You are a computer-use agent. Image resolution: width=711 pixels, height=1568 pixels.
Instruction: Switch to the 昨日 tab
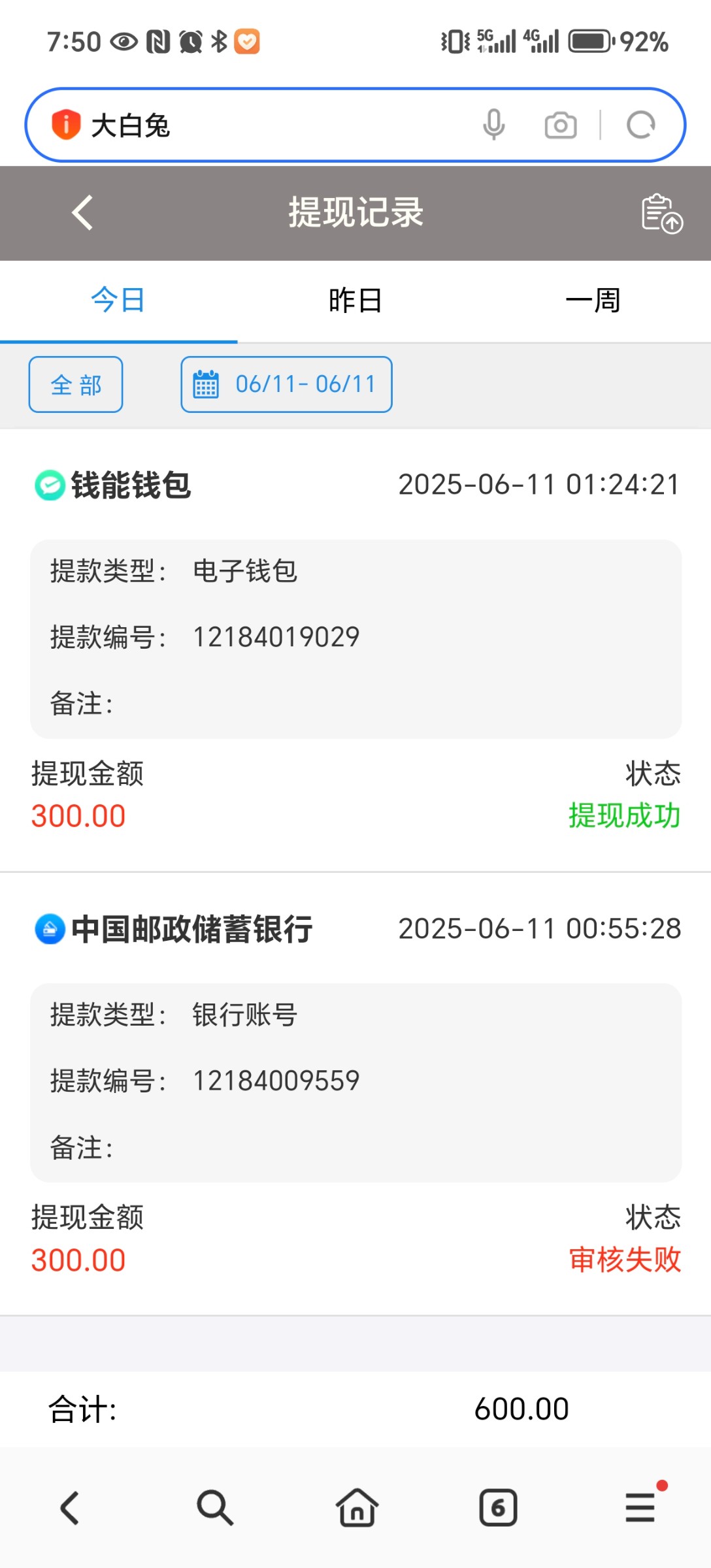click(355, 301)
